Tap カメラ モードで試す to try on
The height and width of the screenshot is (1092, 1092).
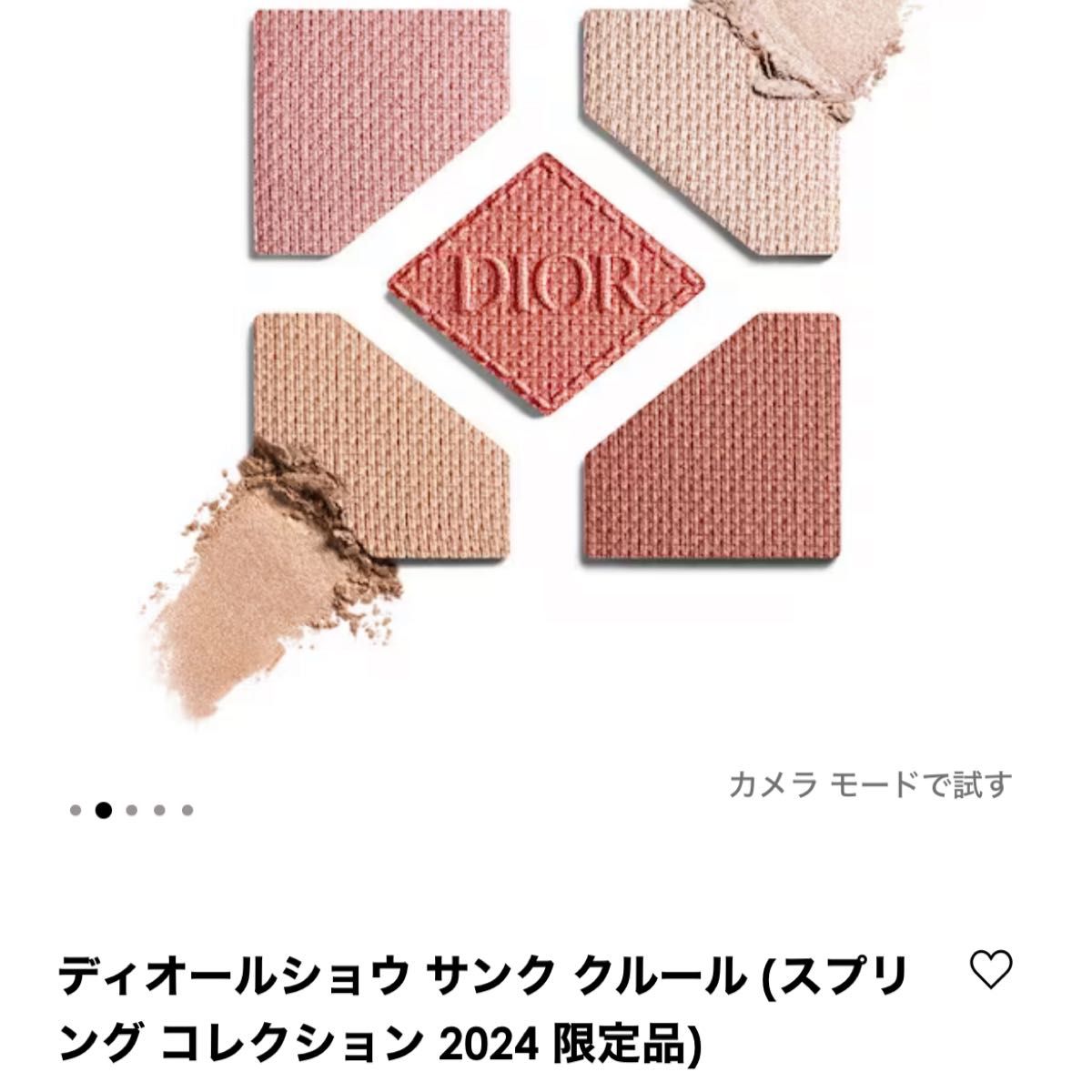(x=870, y=784)
